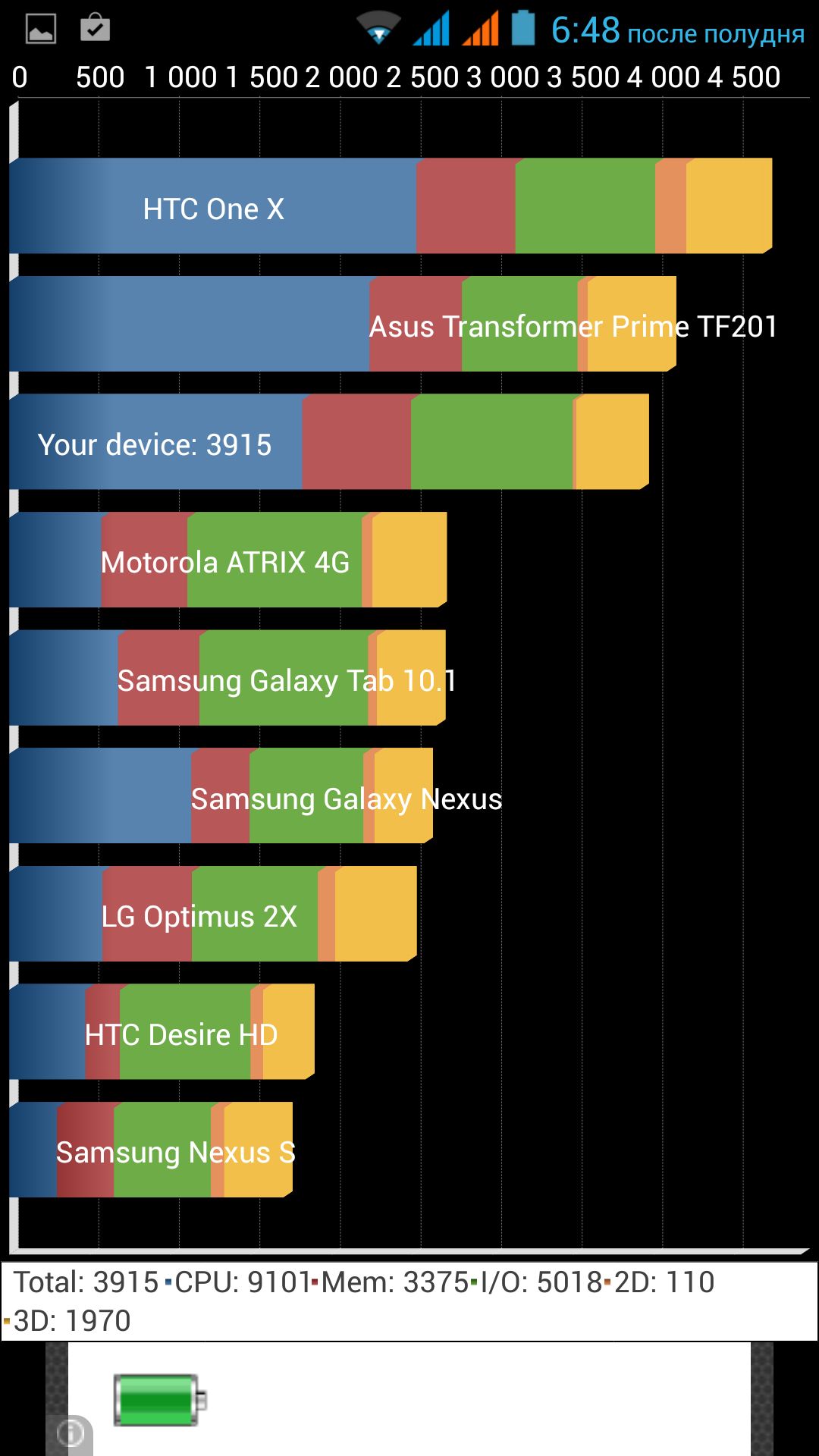This screenshot has height=1456, width=819.
Task: Open the ad info icon
Action: click(71, 1432)
